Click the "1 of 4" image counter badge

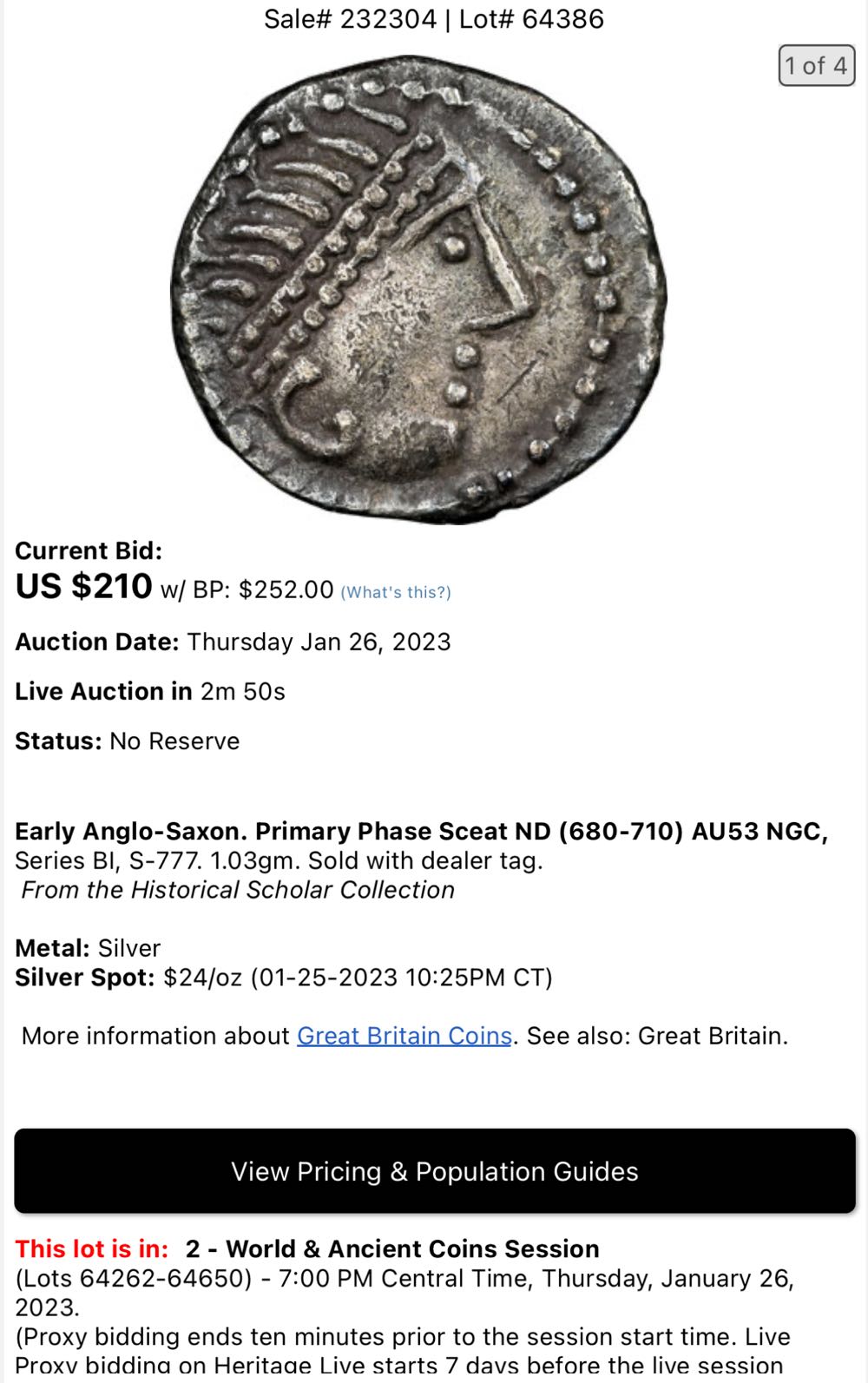(816, 67)
